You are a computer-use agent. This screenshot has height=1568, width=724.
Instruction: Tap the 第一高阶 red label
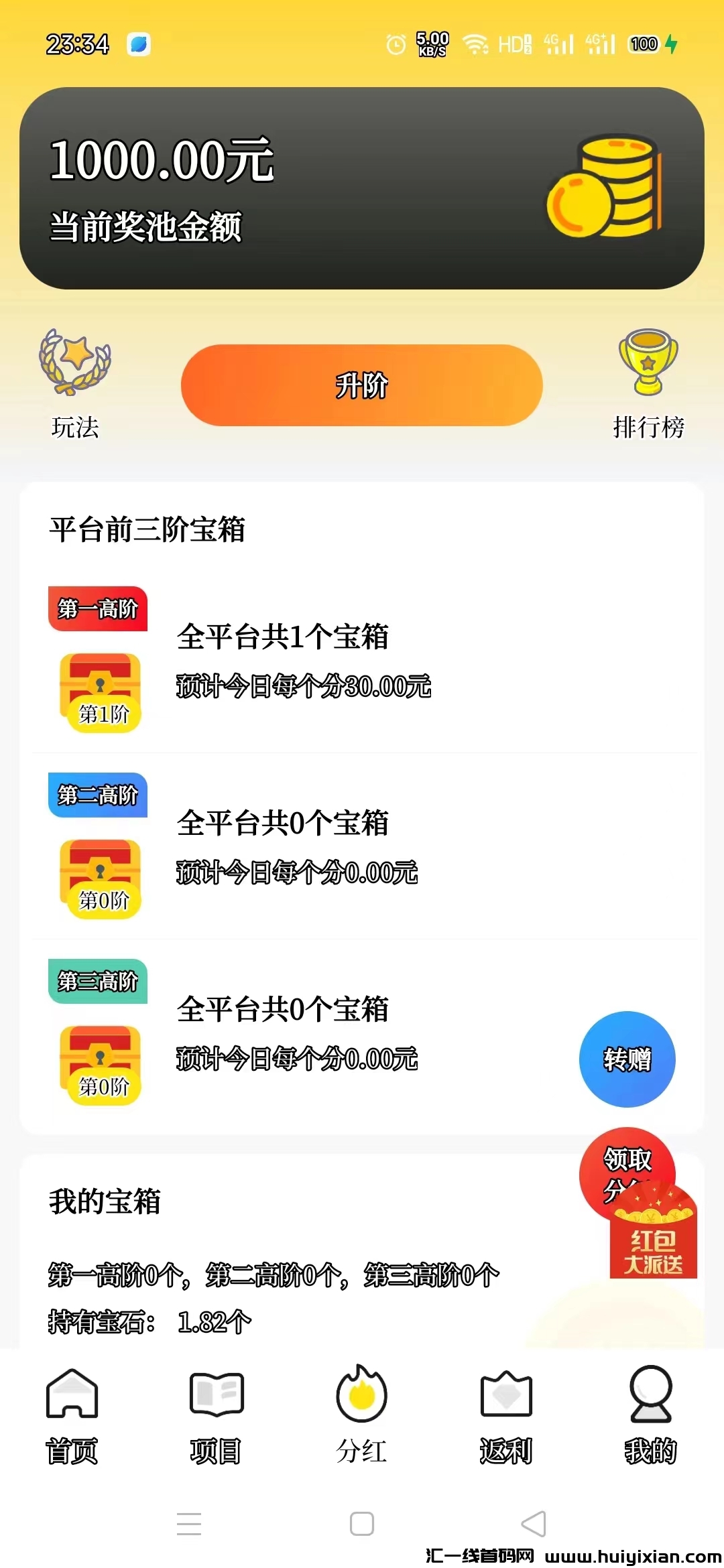coord(96,608)
